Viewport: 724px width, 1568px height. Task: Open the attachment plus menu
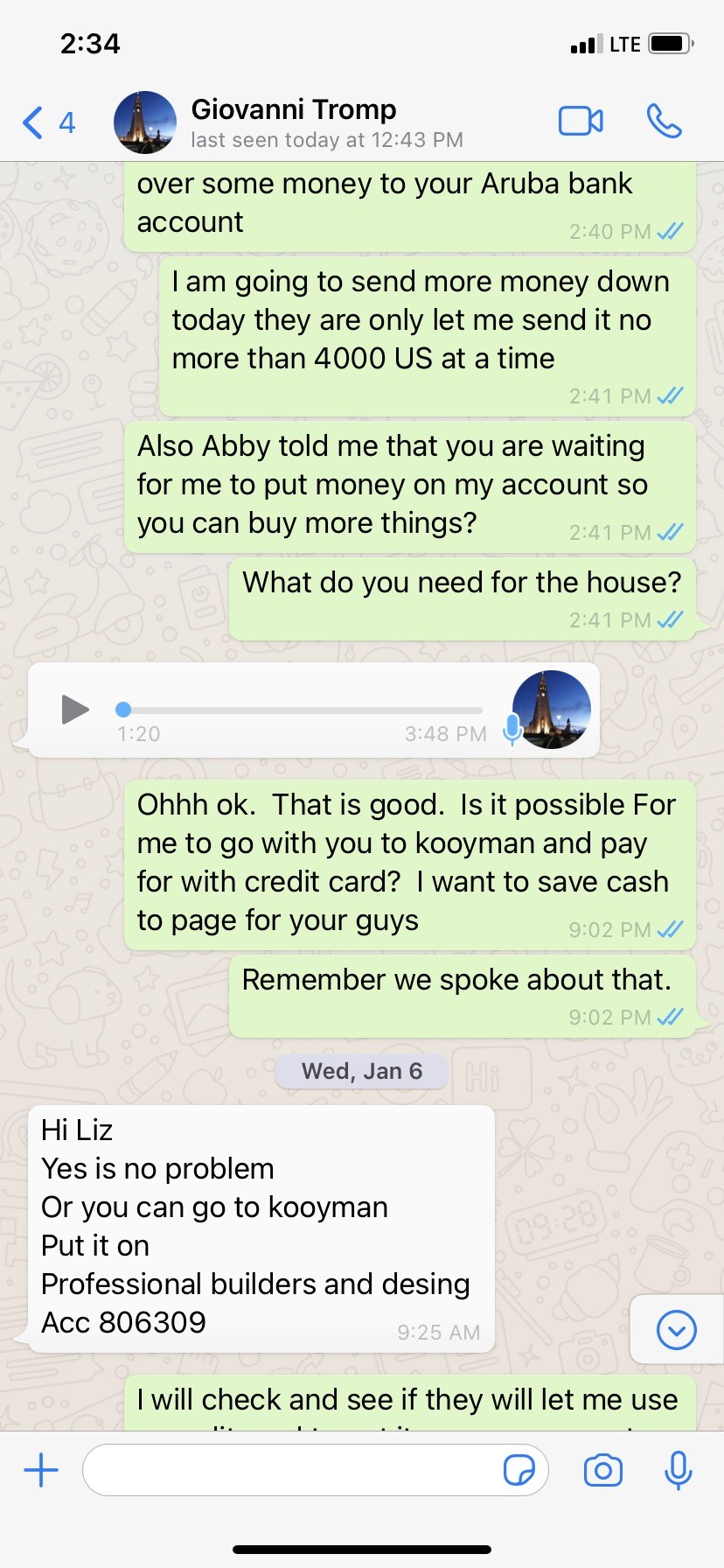tap(41, 1470)
